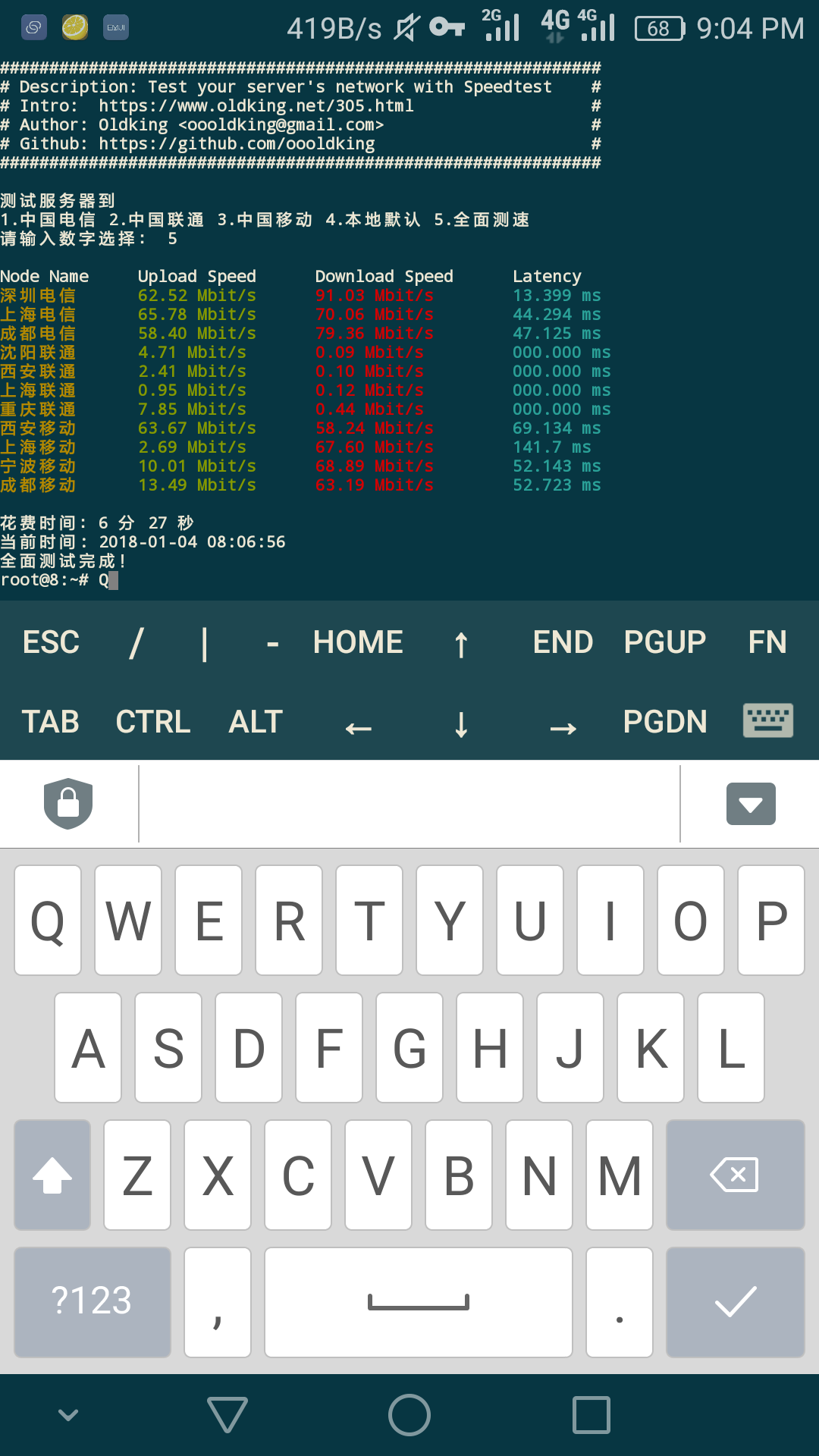Activate the ALT modifier key
The image size is (819, 1456).
[256, 721]
